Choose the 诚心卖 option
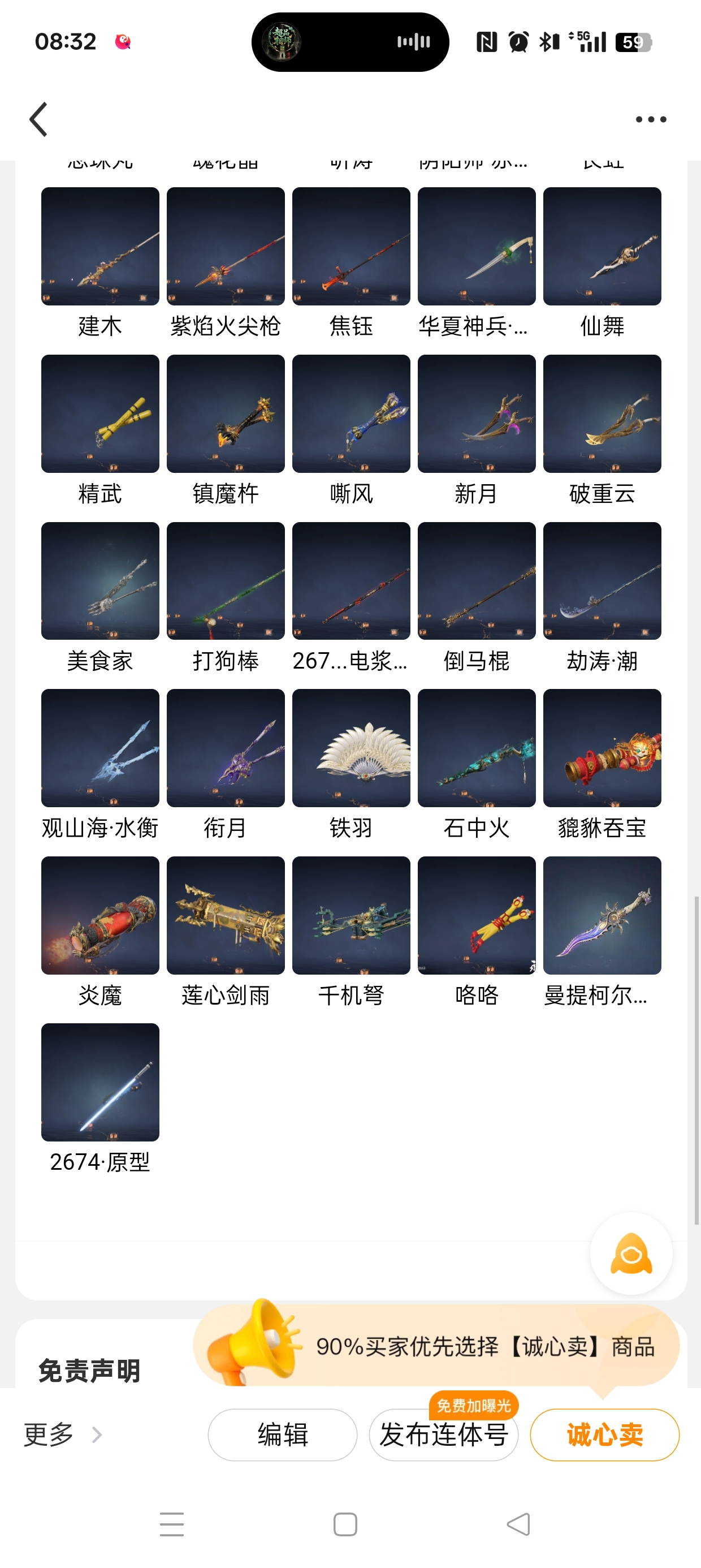701x1568 pixels. [604, 1435]
